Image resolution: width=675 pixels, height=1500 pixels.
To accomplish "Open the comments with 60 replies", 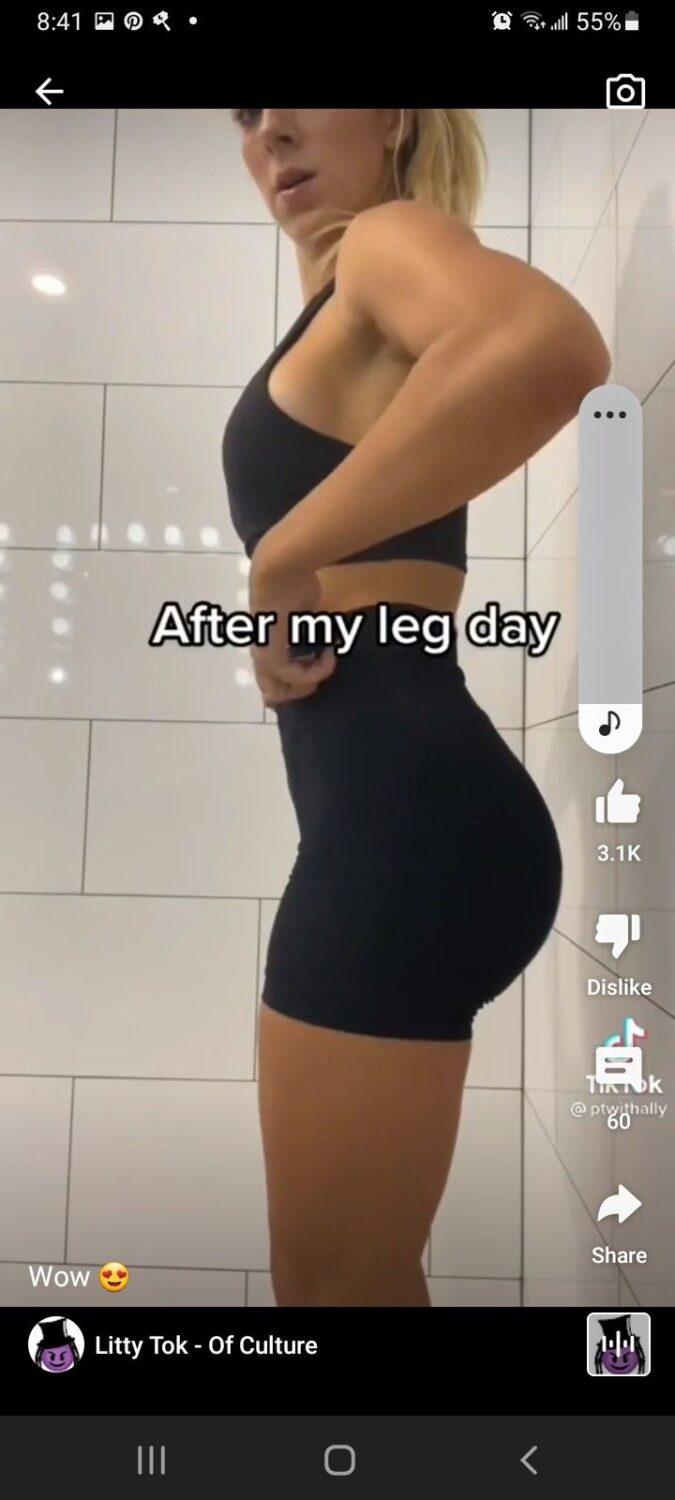I will [x=618, y=1068].
